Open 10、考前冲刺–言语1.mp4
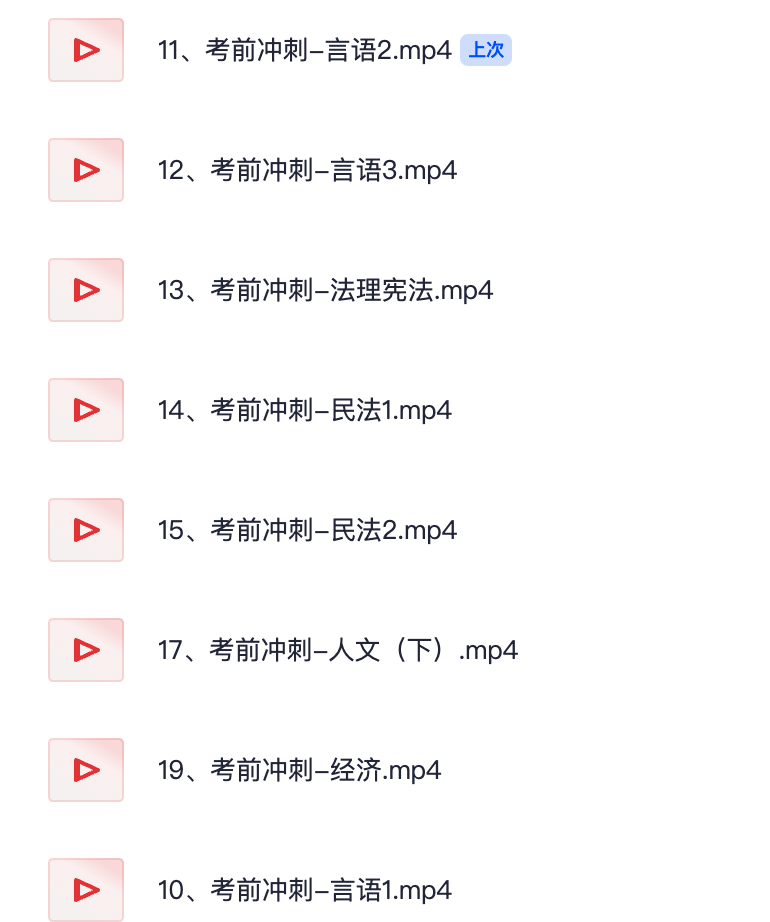The height and width of the screenshot is (922, 770). click(x=303, y=890)
